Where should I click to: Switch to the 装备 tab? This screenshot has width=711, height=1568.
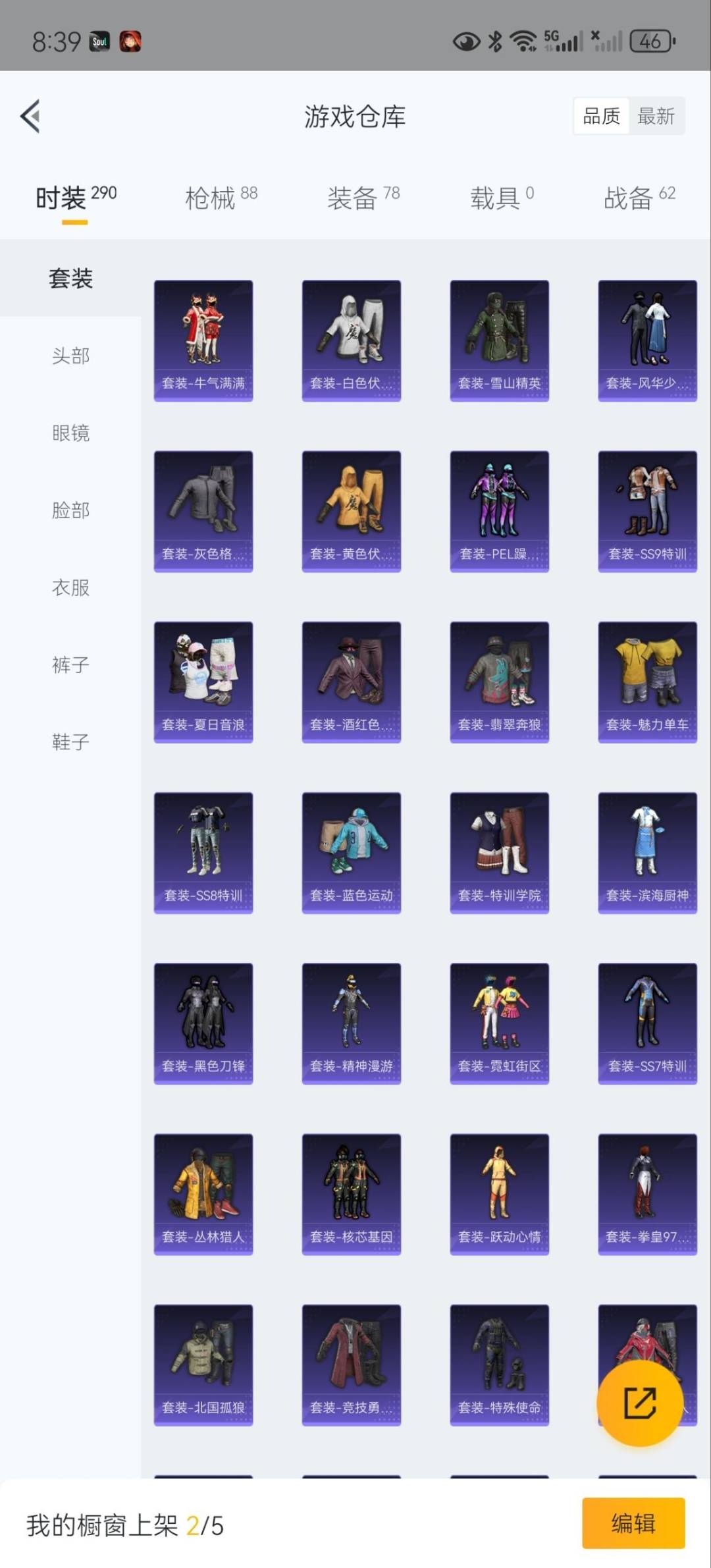coord(363,198)
